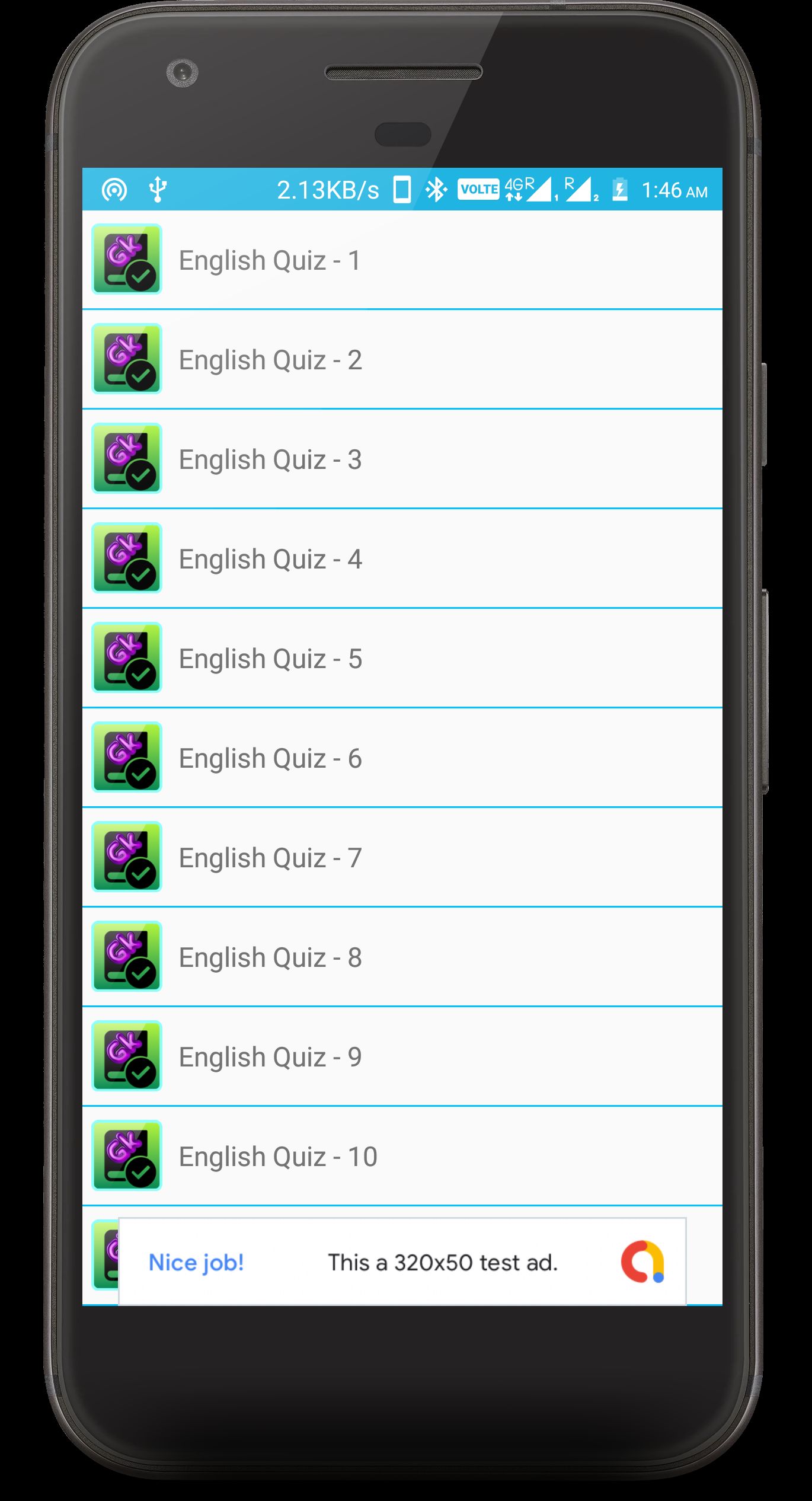Choose English Quiz - 5
Screen dimensions: 812x1501
coord(402,658)
